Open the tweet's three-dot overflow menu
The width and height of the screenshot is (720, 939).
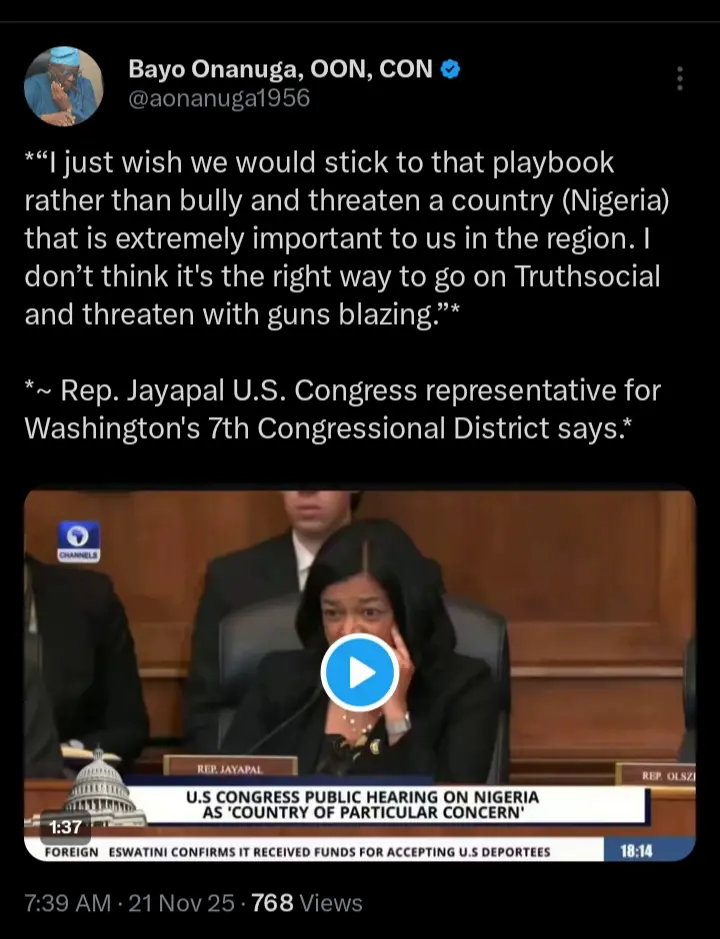click(680, 79)
